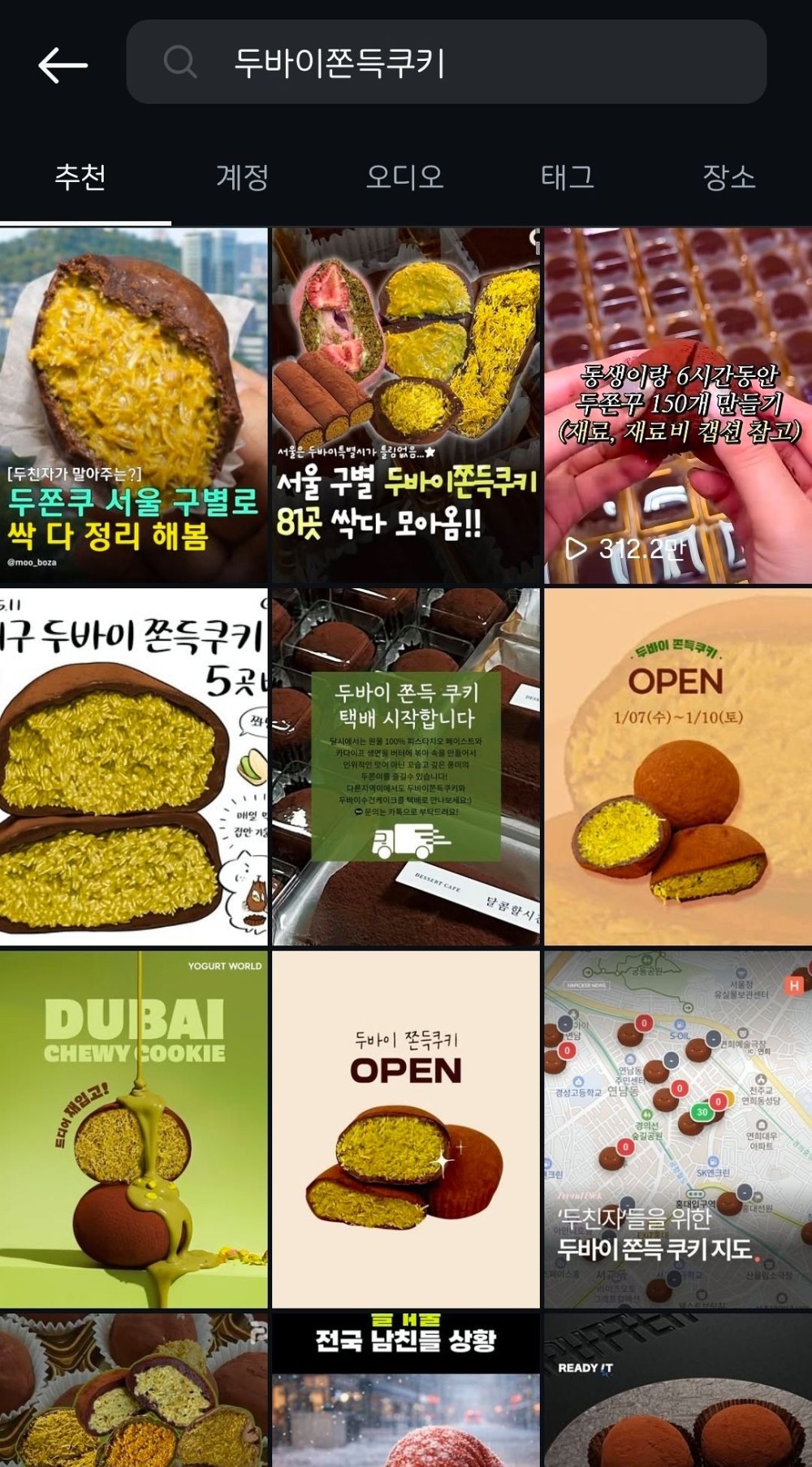812x1467 pixels.
Task: Open the 택배 시작합니다 post
Action: click(405, 766)
